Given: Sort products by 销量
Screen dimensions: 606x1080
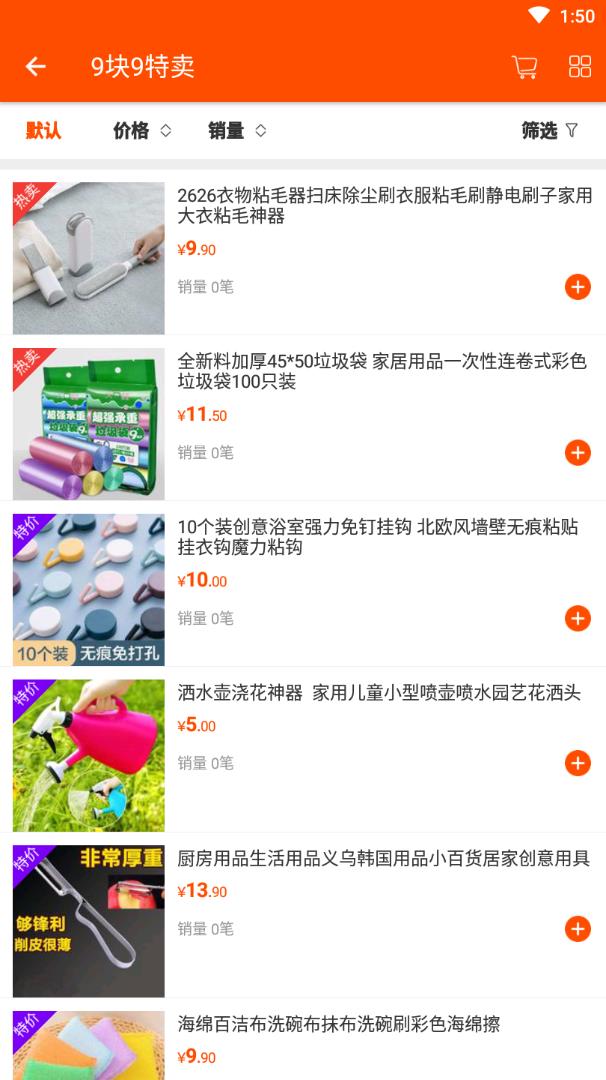Looking at the screenshot, I should (x=236, y=130).
